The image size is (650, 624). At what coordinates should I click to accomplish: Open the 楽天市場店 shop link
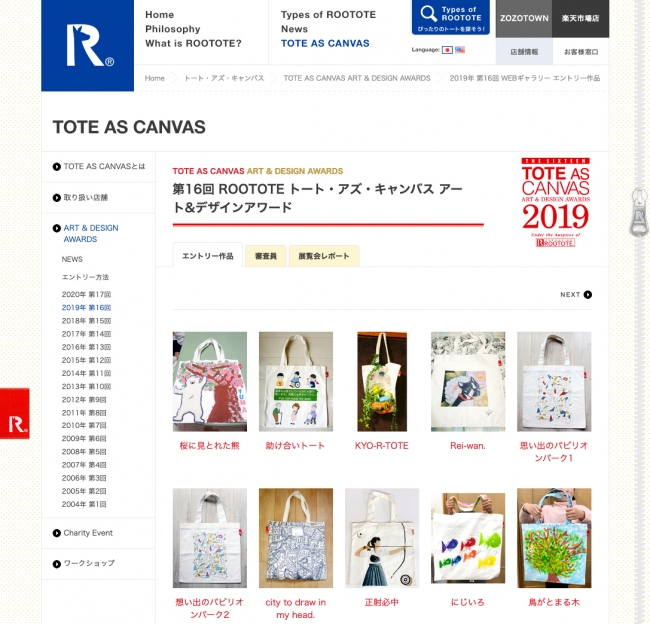click(x=580, y=19)
